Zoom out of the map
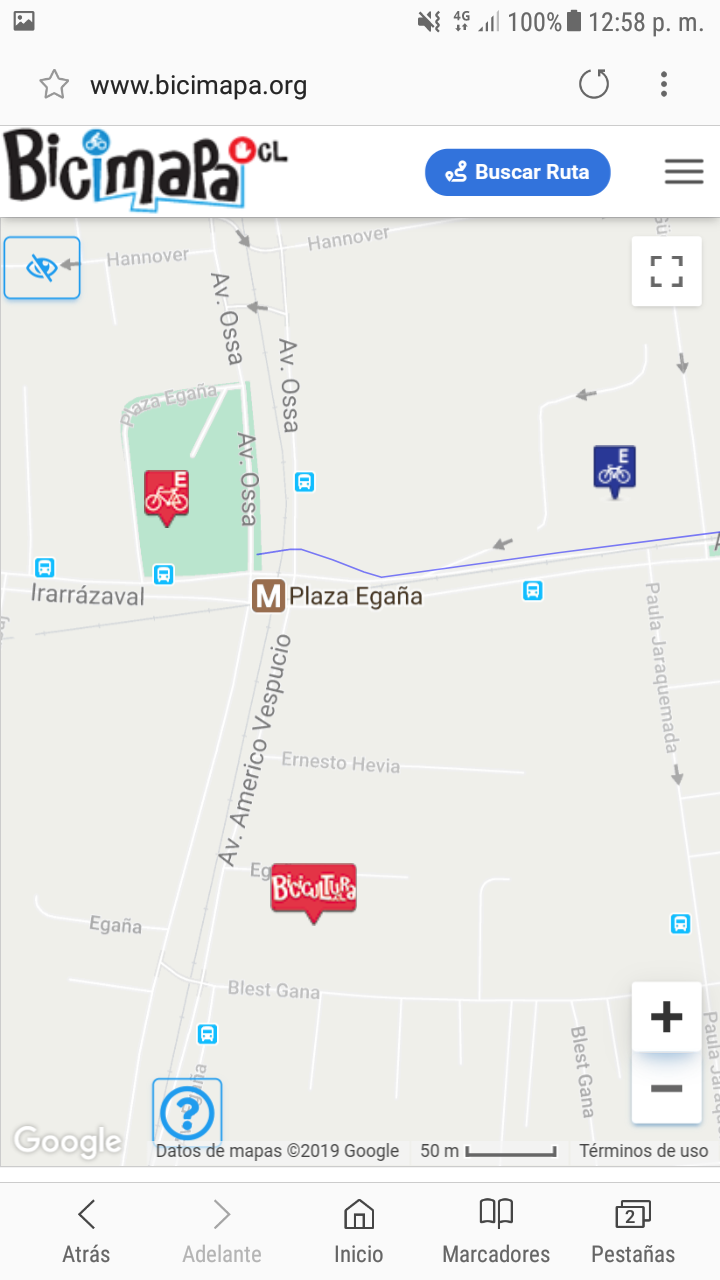 pos(666,1088)
